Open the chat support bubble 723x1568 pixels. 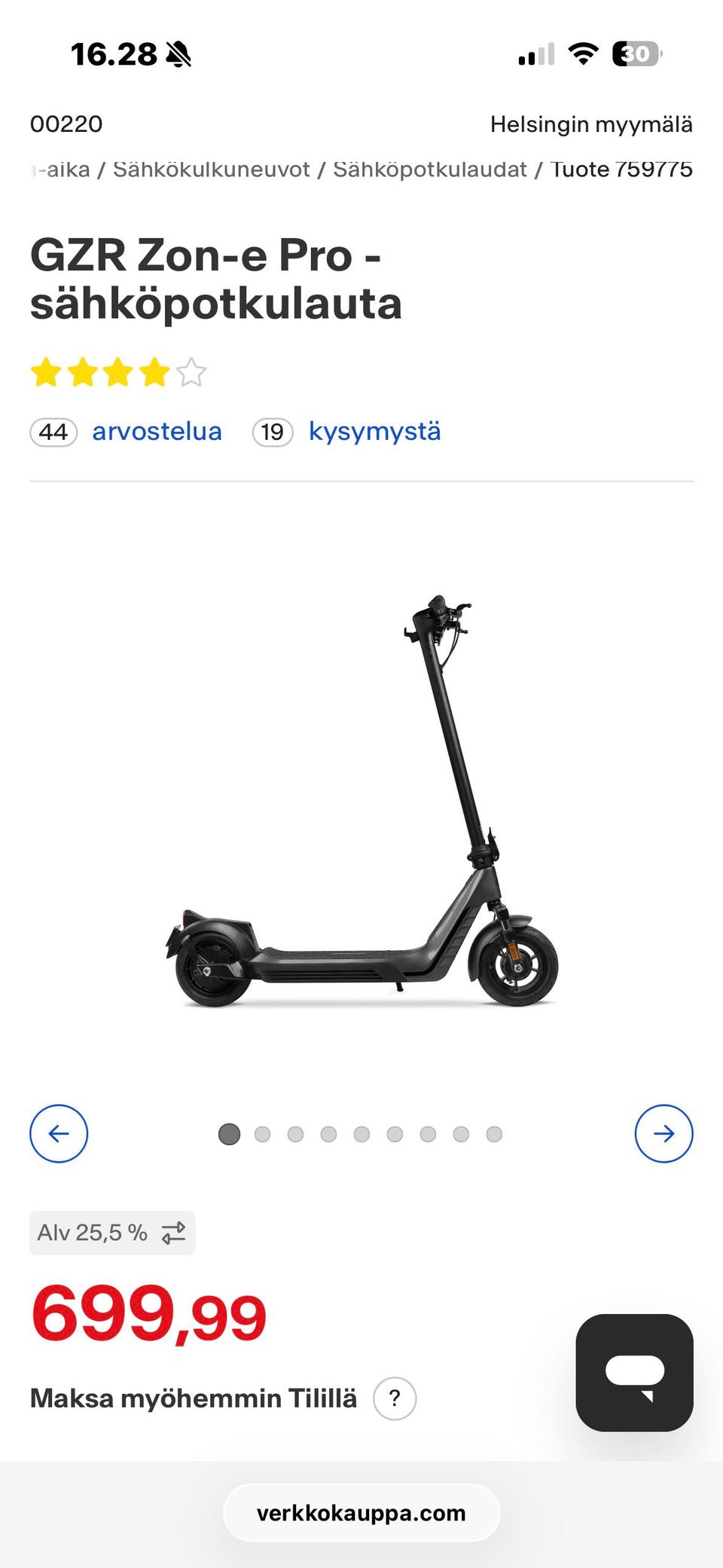[634, 1373]
